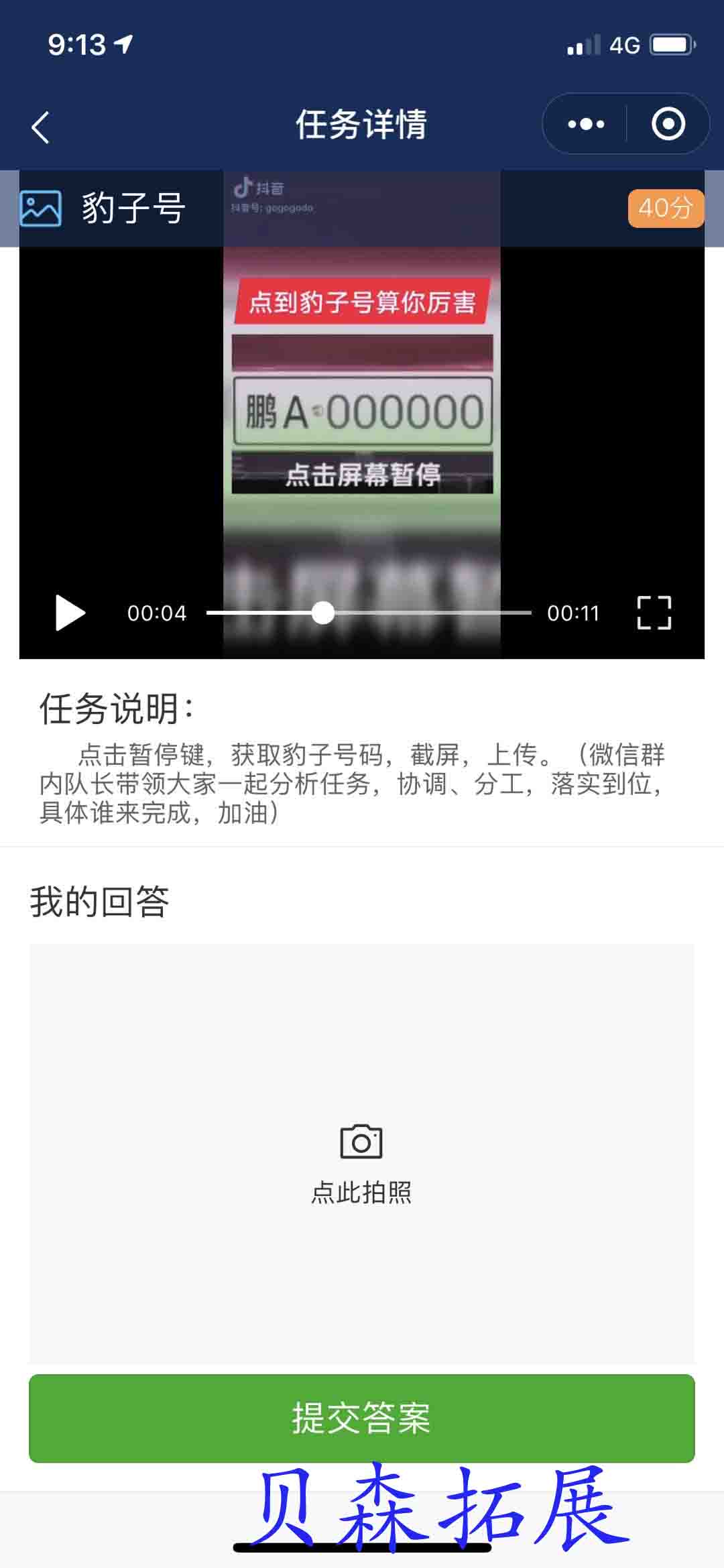724x1568 pixels.
Task: Tap the video frame to pause on the plate number
Action: [x=361, y=412]
